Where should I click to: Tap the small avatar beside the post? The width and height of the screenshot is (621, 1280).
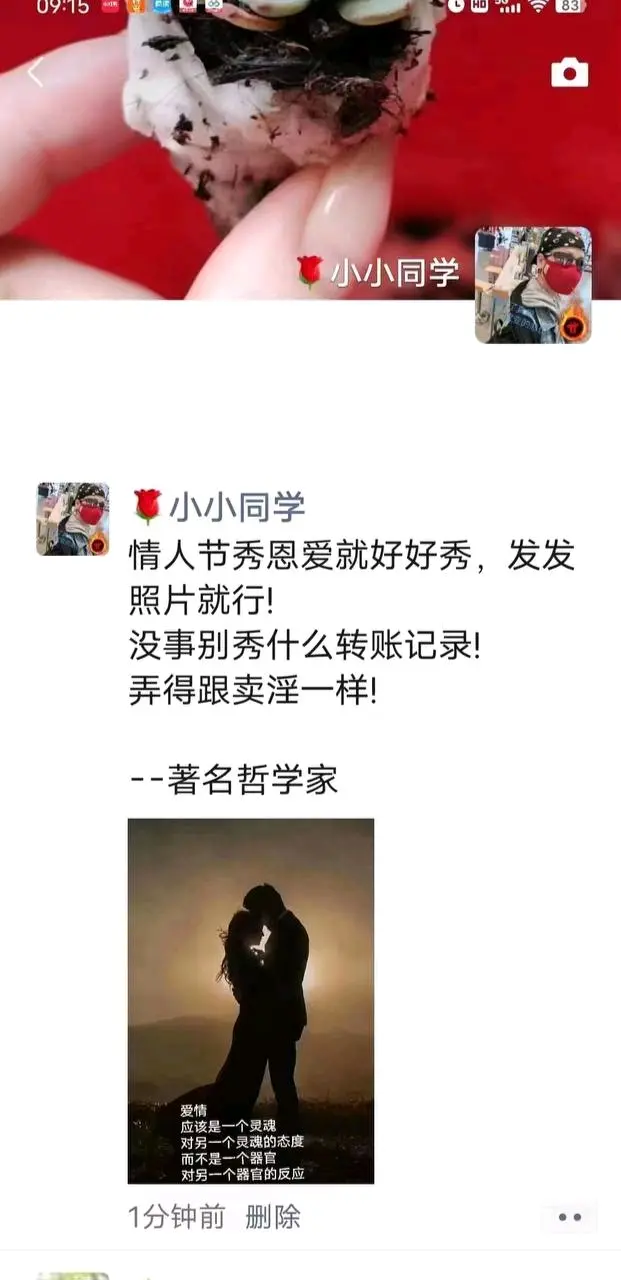[x=72, y=519]
